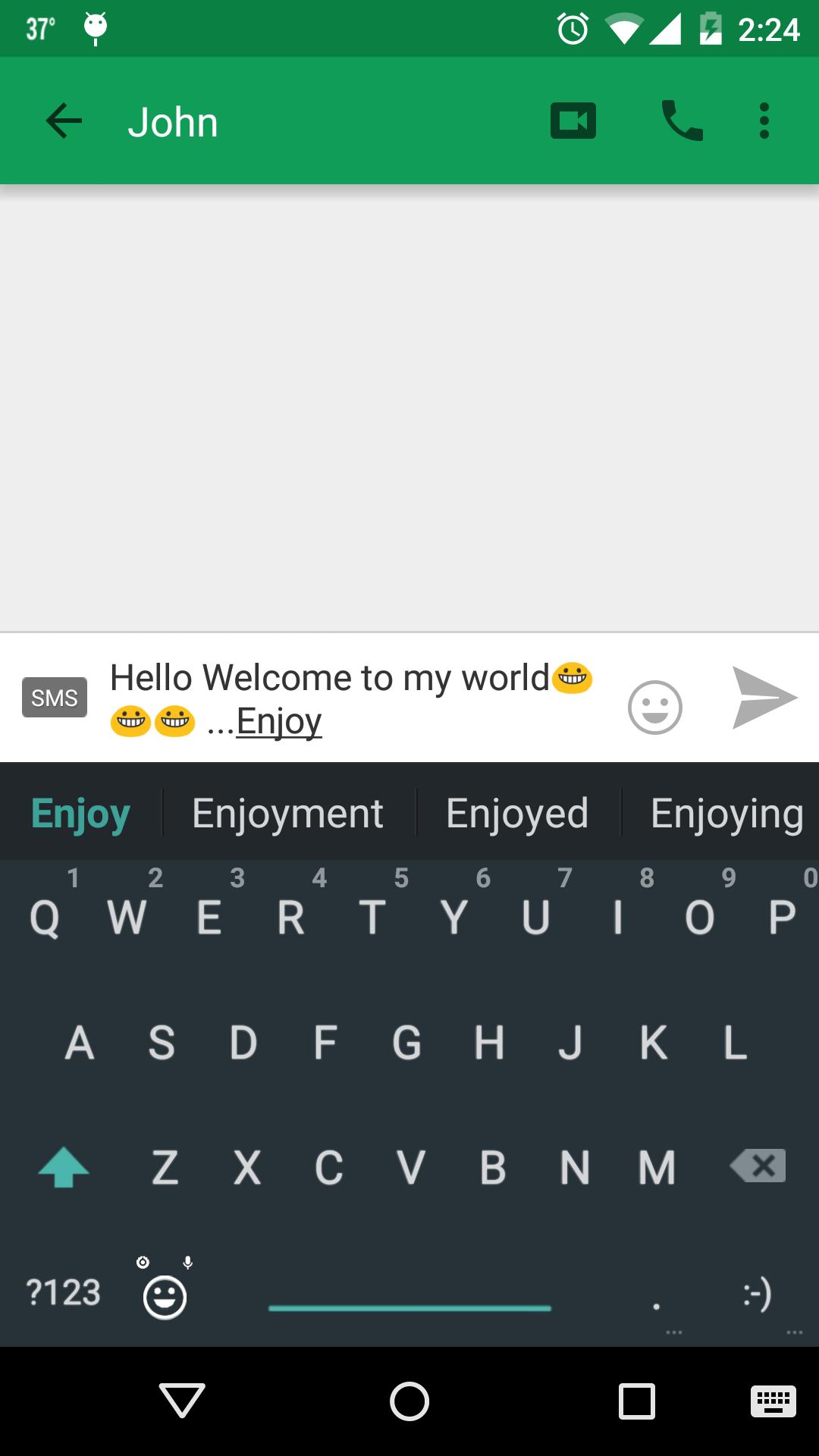
Task: Select the highlighted Enjoy suggestion
Action: click(x=79, y=811)
